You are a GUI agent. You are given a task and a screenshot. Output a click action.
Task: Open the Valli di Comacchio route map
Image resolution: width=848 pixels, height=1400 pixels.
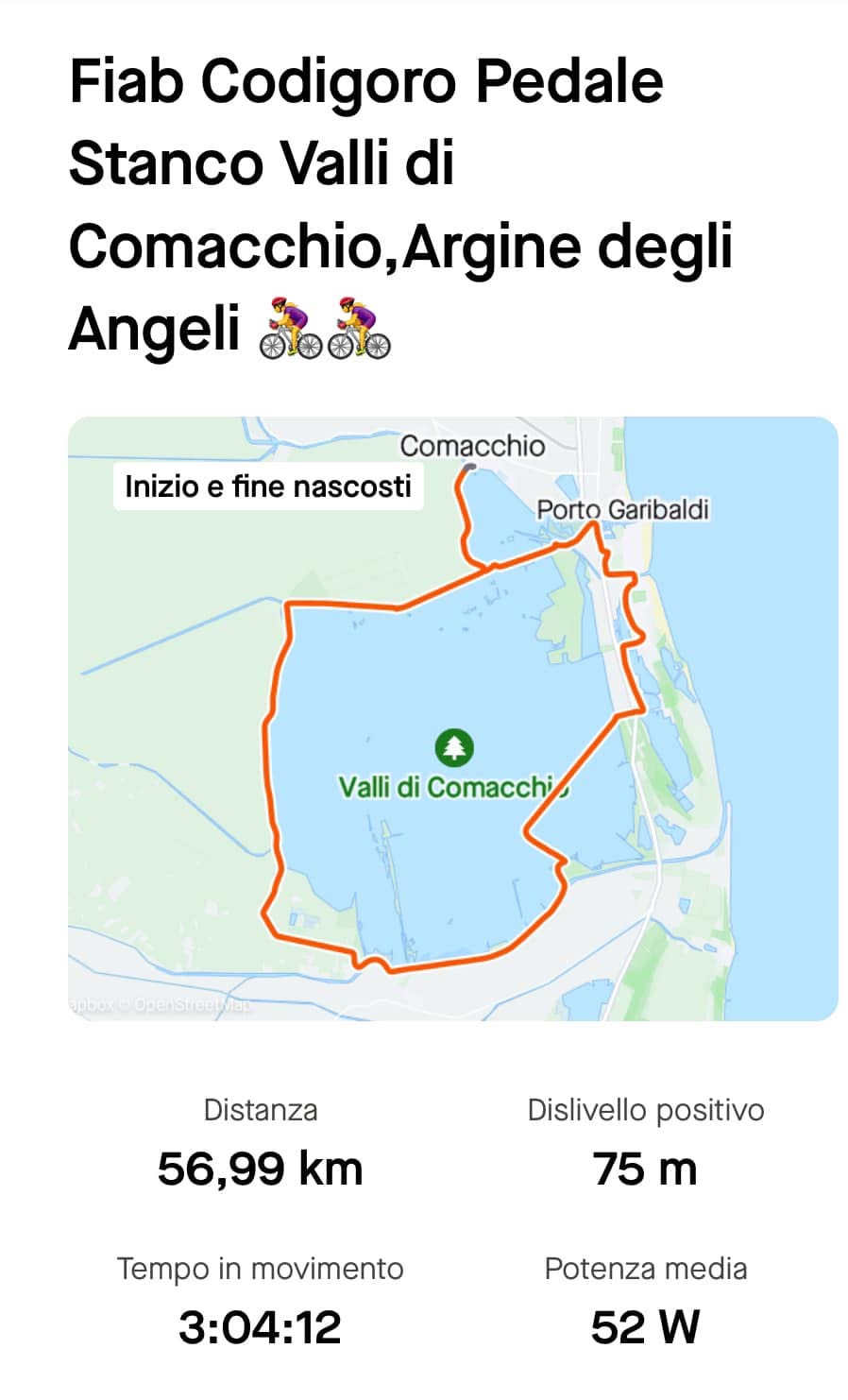(x=452, y=718)
